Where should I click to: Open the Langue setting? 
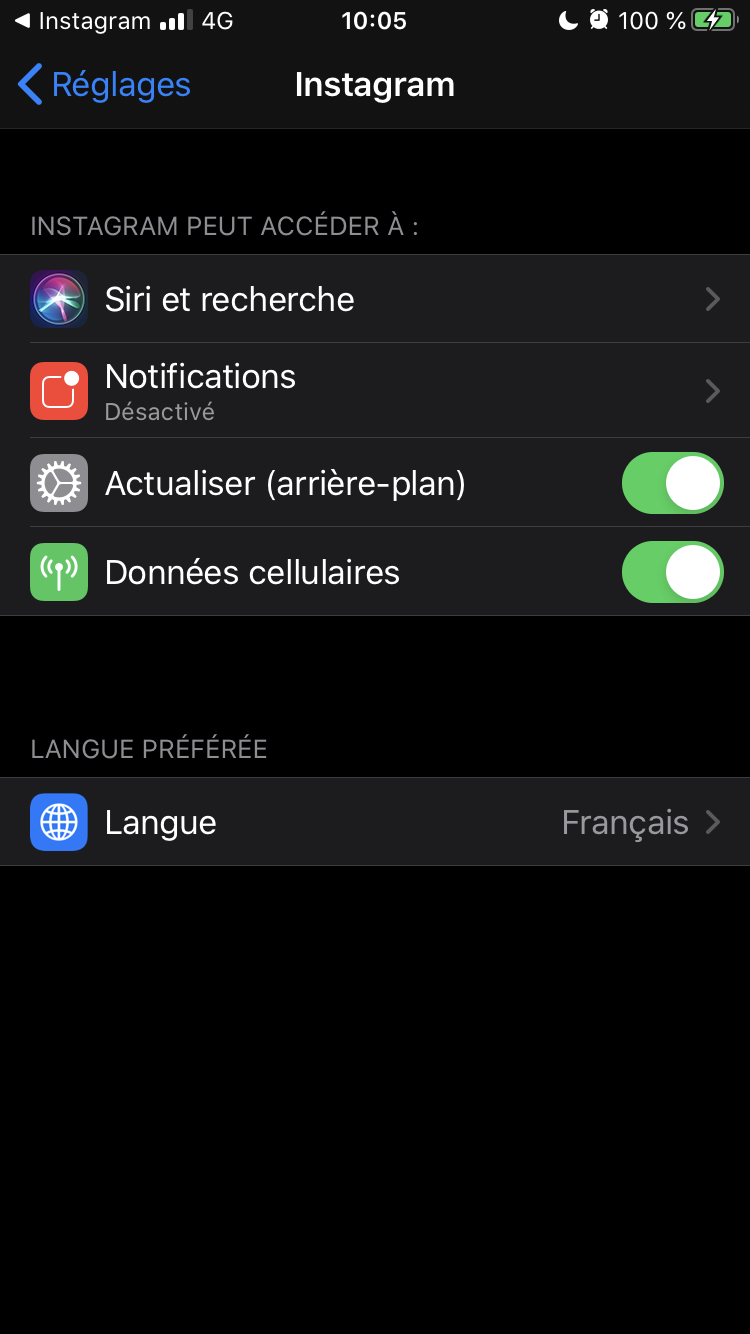point(375,822)
